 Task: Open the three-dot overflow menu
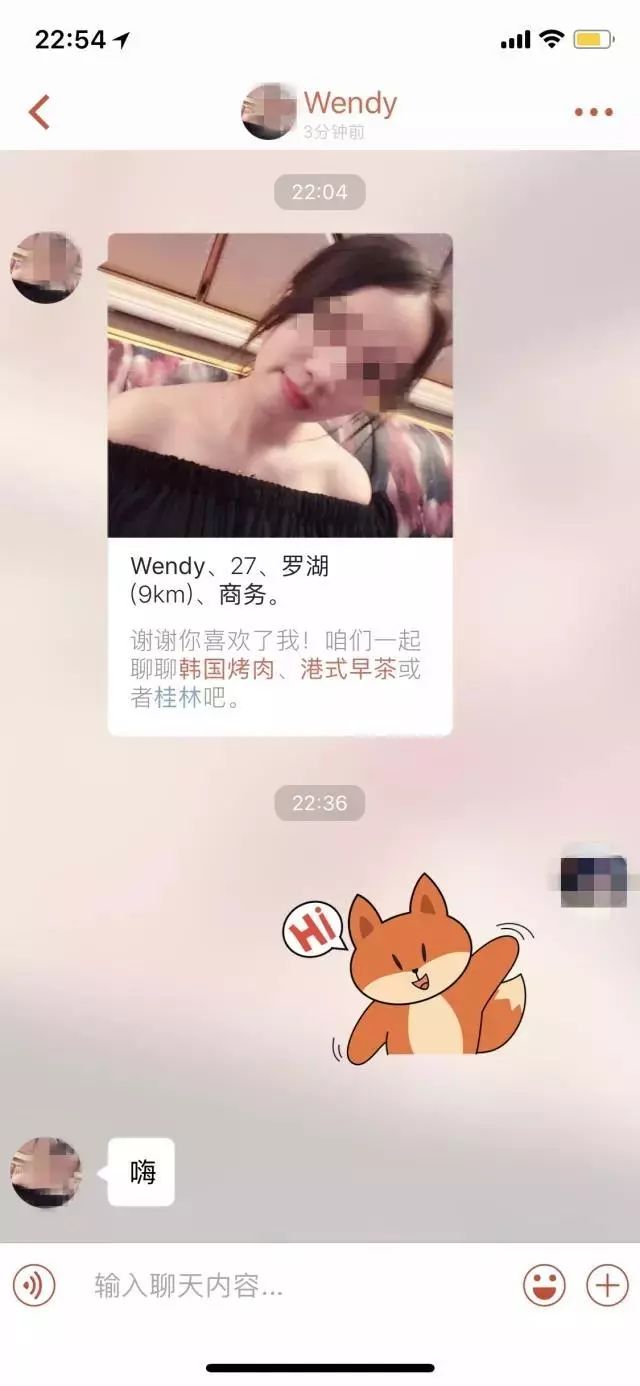point(593,112)
